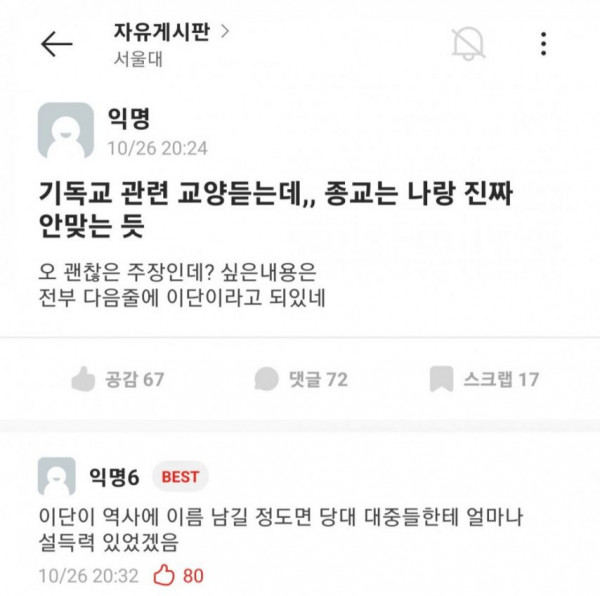
Task: Scrap the post with 스크랩 17
Action: click(484, 379)
